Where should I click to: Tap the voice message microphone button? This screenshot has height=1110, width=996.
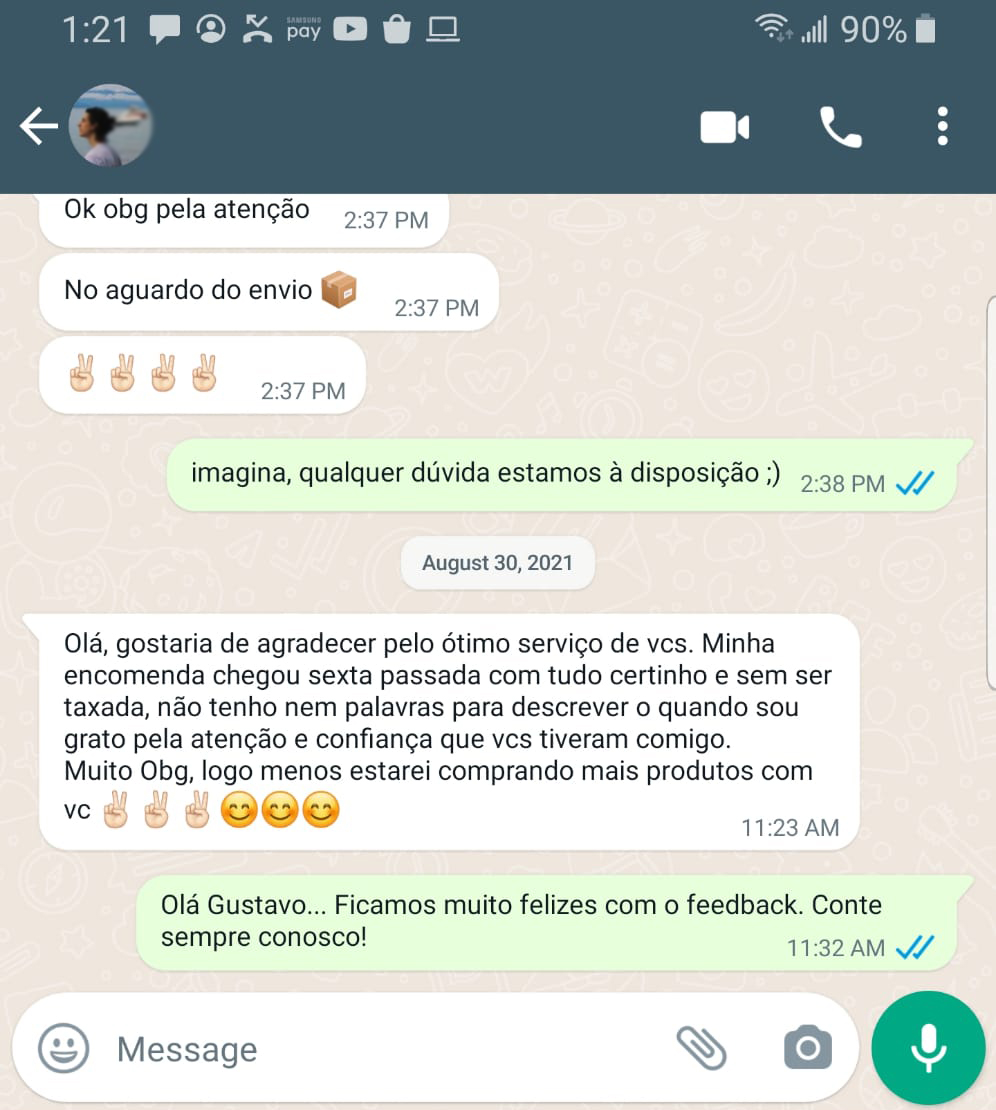tap(928, 1047)
